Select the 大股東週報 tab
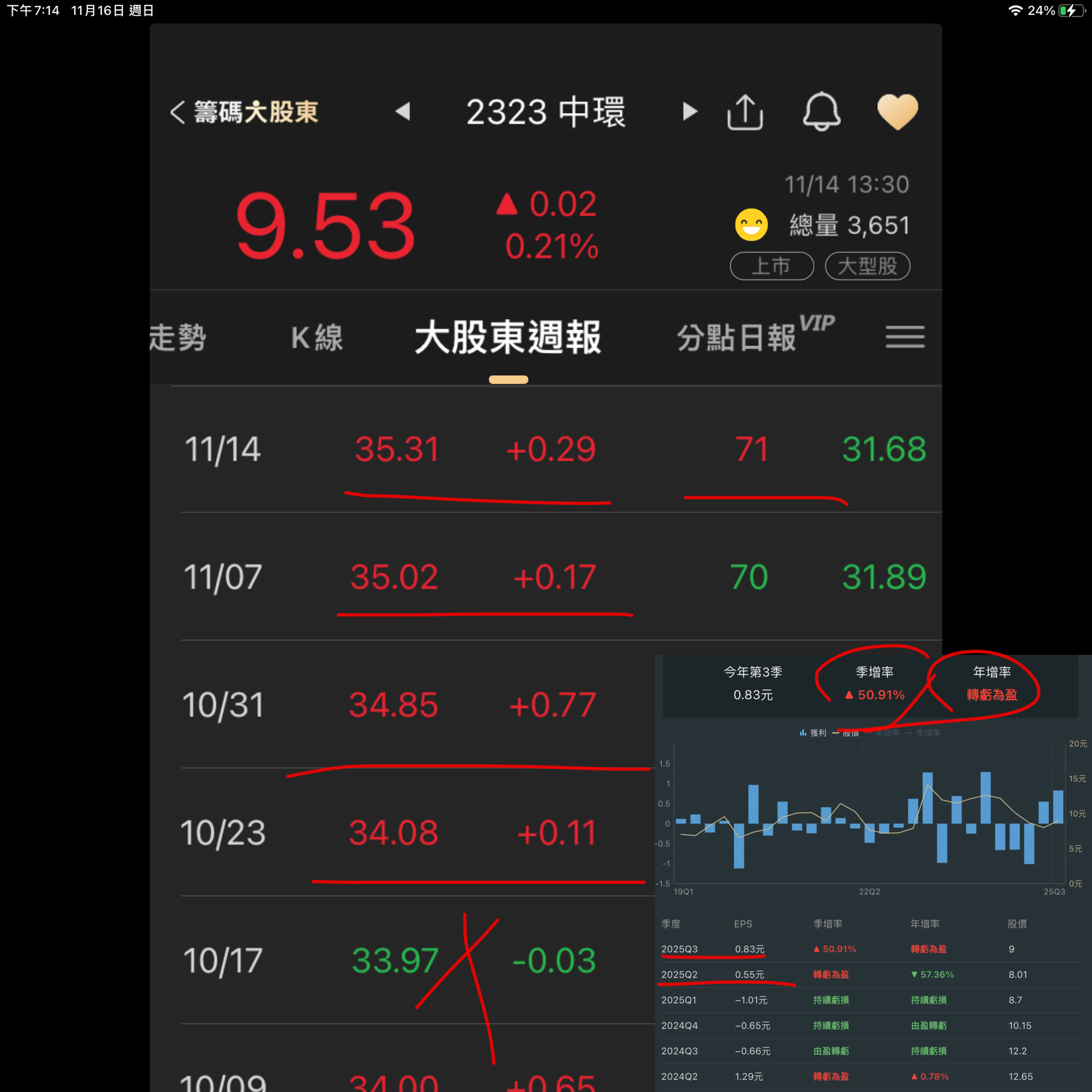Image resolution: width=1092 pixels, height=1092 pixels. click(508, 337)
